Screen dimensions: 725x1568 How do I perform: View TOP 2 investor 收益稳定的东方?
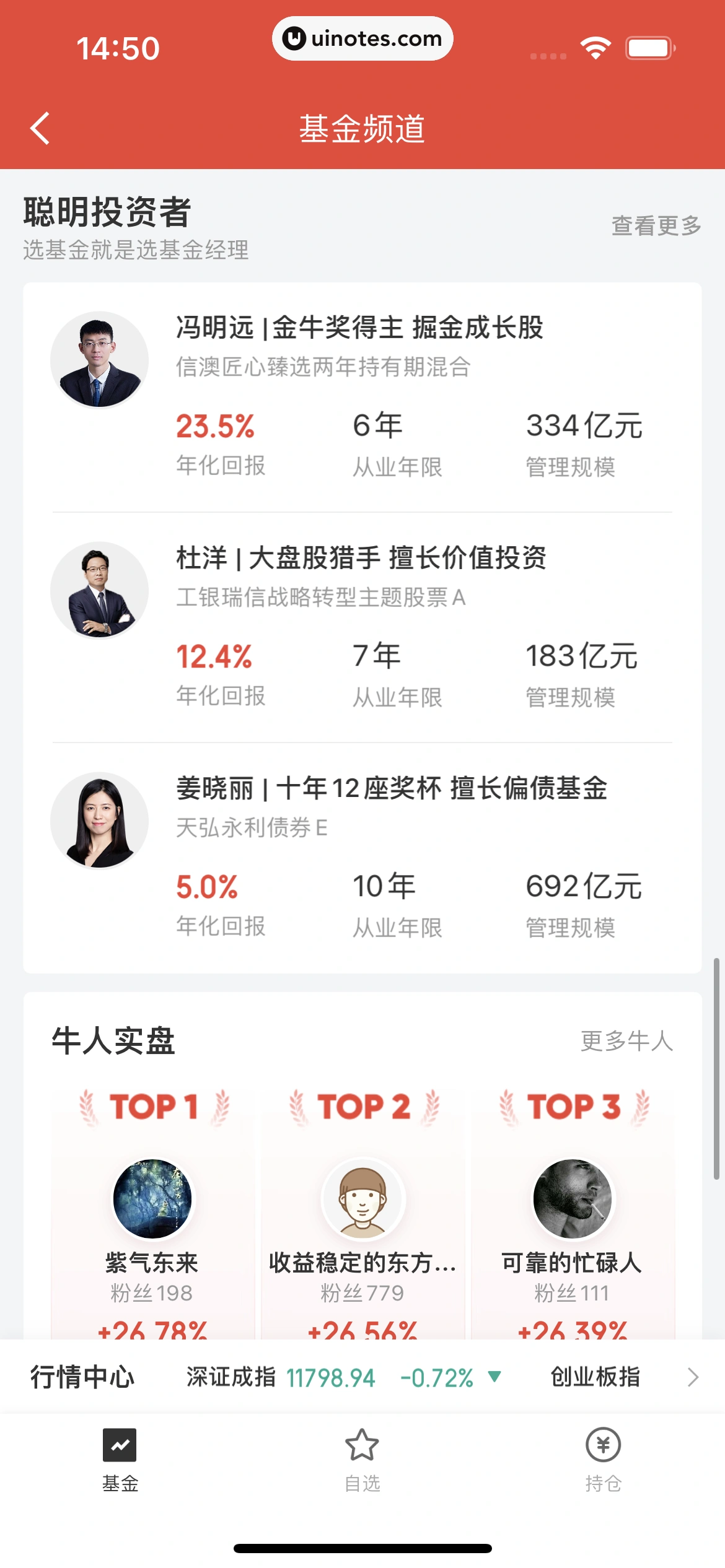pyautogui.click(x=362, y=1214)
